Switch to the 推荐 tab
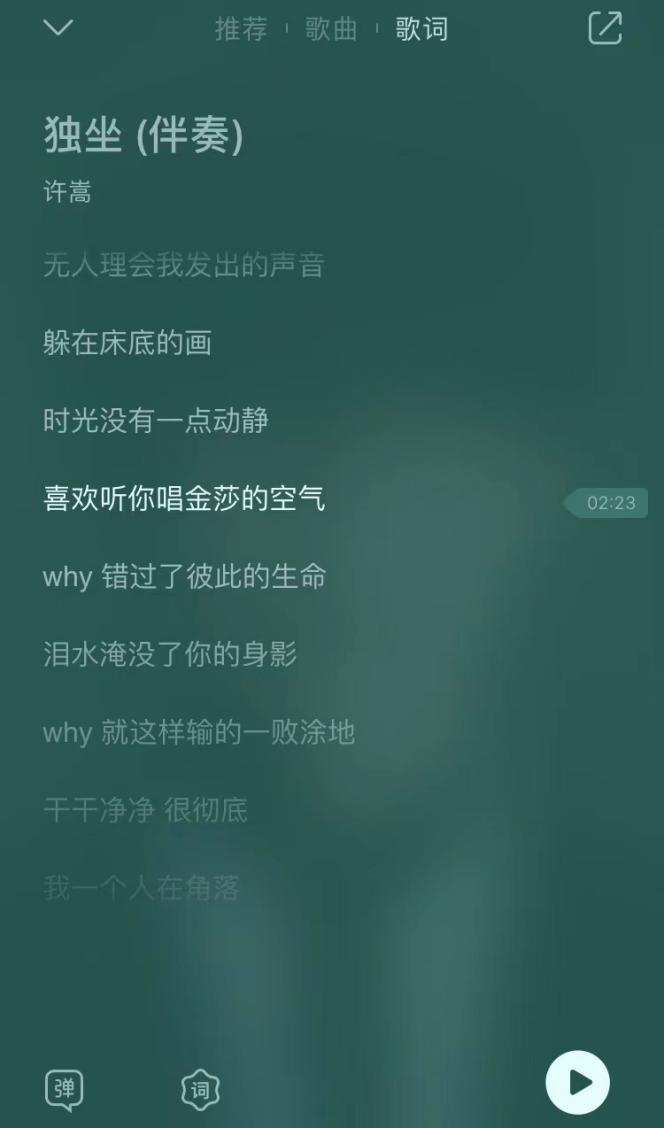Image resolution: width=664 pixels, height=1128 pixels. tap(241, 29)
